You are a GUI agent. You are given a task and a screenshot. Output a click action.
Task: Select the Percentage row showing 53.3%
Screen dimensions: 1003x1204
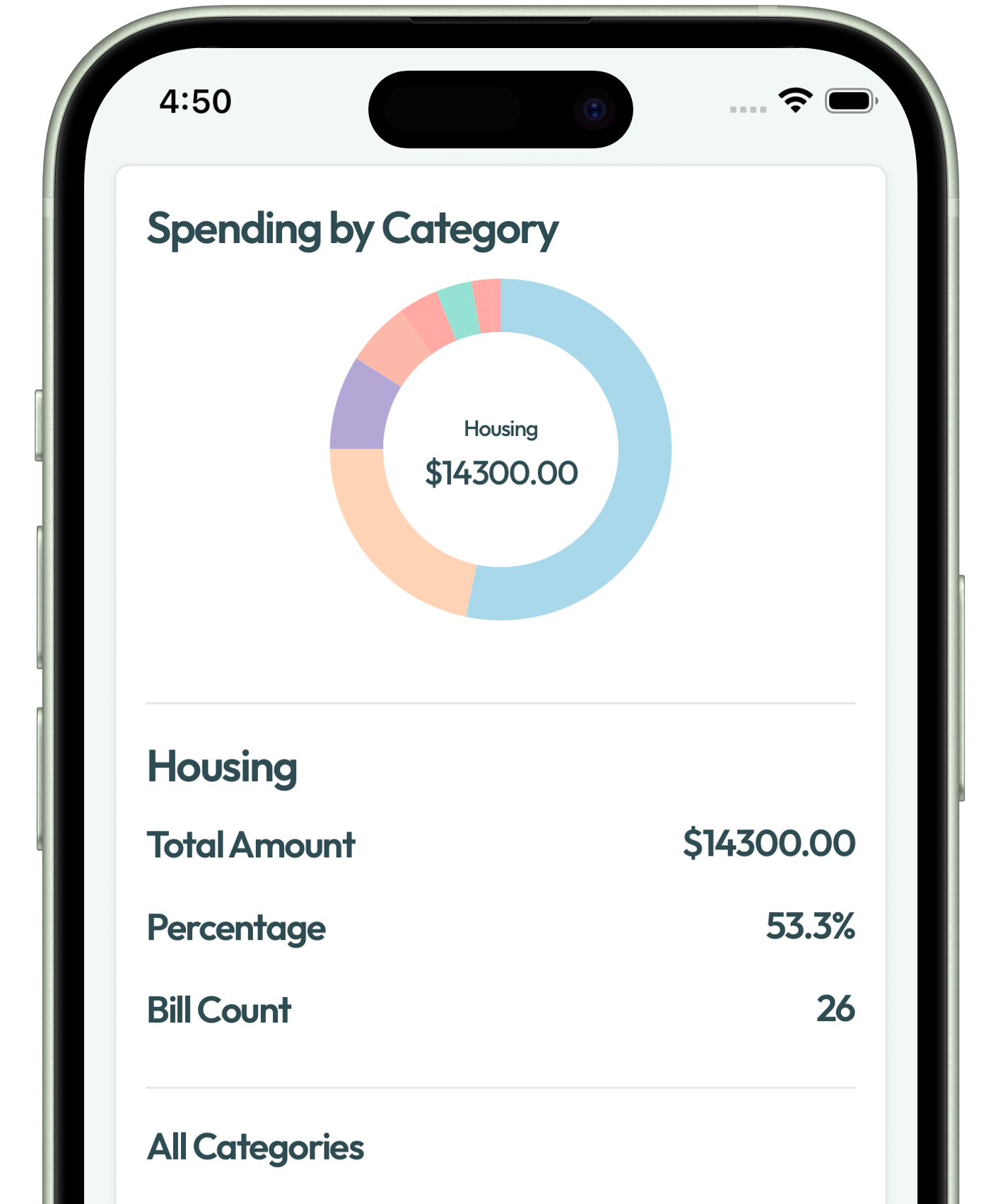click(235, 928)
